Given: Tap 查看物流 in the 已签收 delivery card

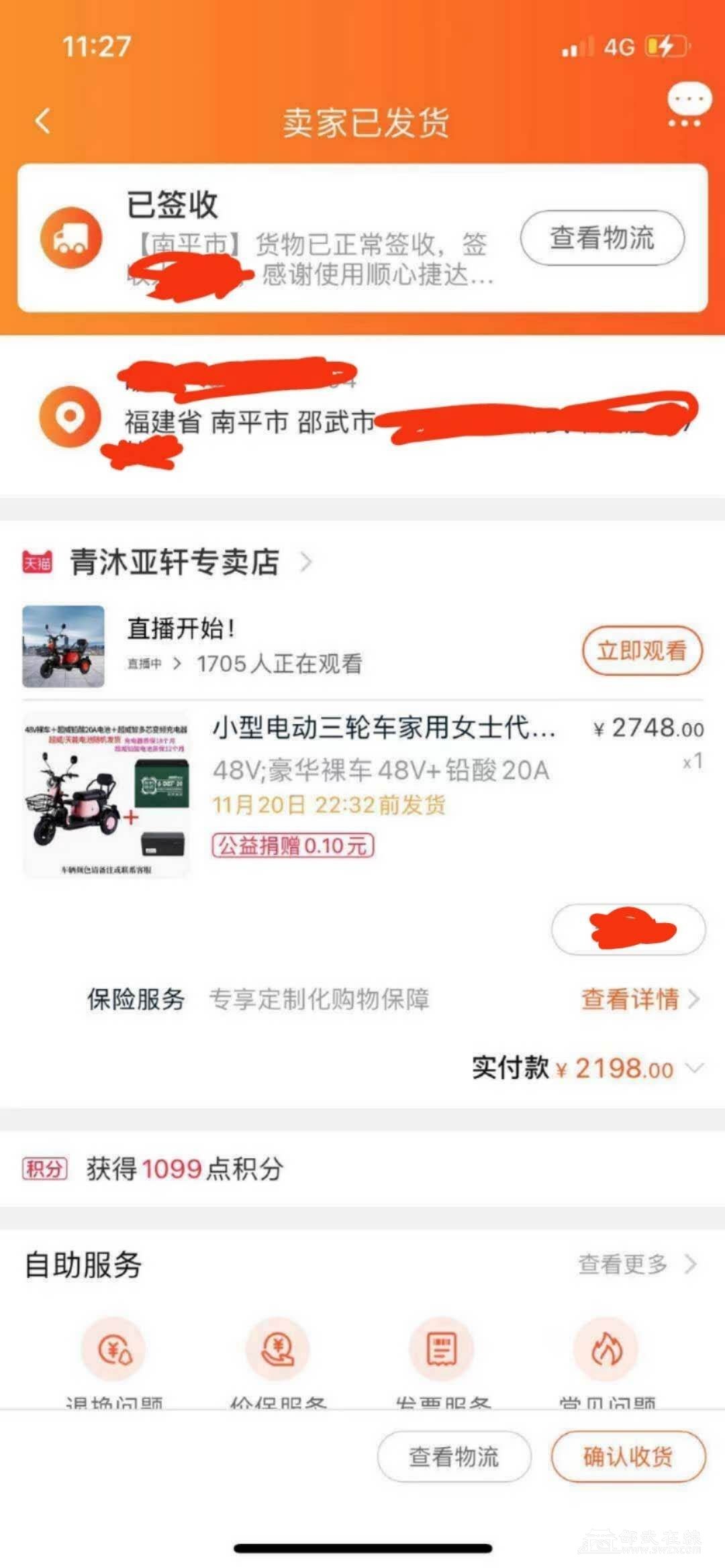Looking at the screenshot, I should point(602,238).
